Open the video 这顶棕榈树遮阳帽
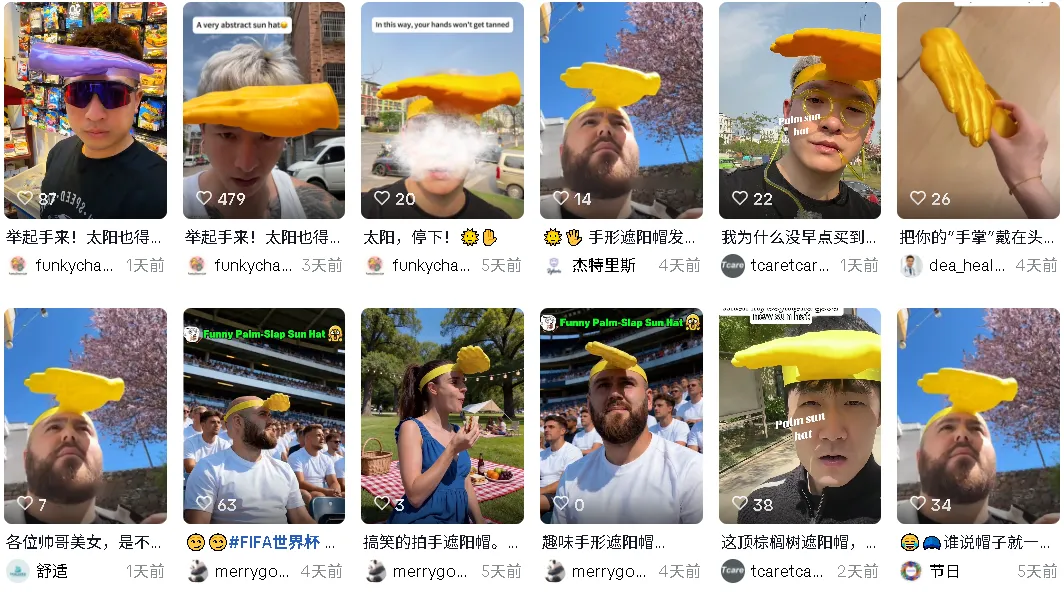Viewport: 1064px width, 602px height. click(800, 415)
